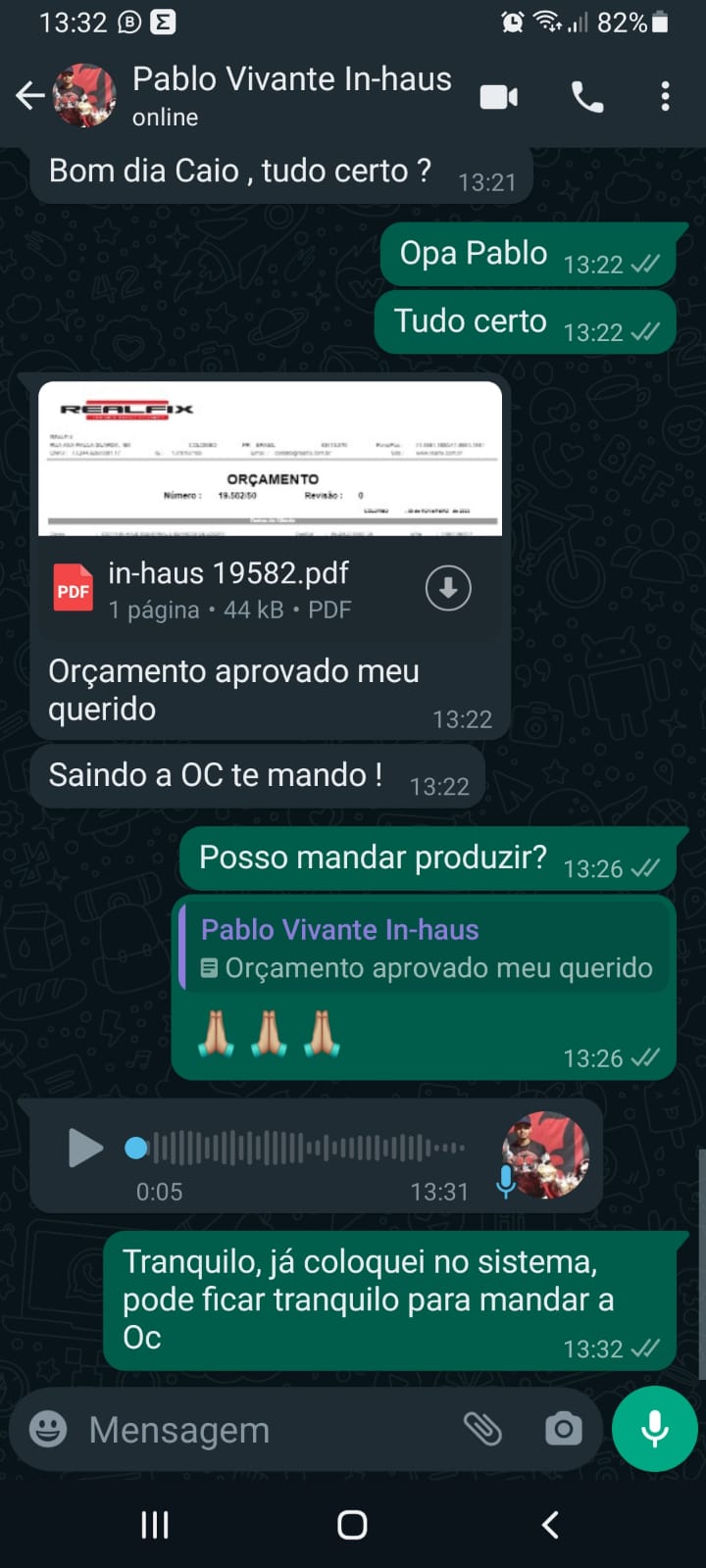Image resolution: width=706 pixels, height=1568 pixels.
Task: Download the in-haus 19582.pdf file
Action: (448, 589)
